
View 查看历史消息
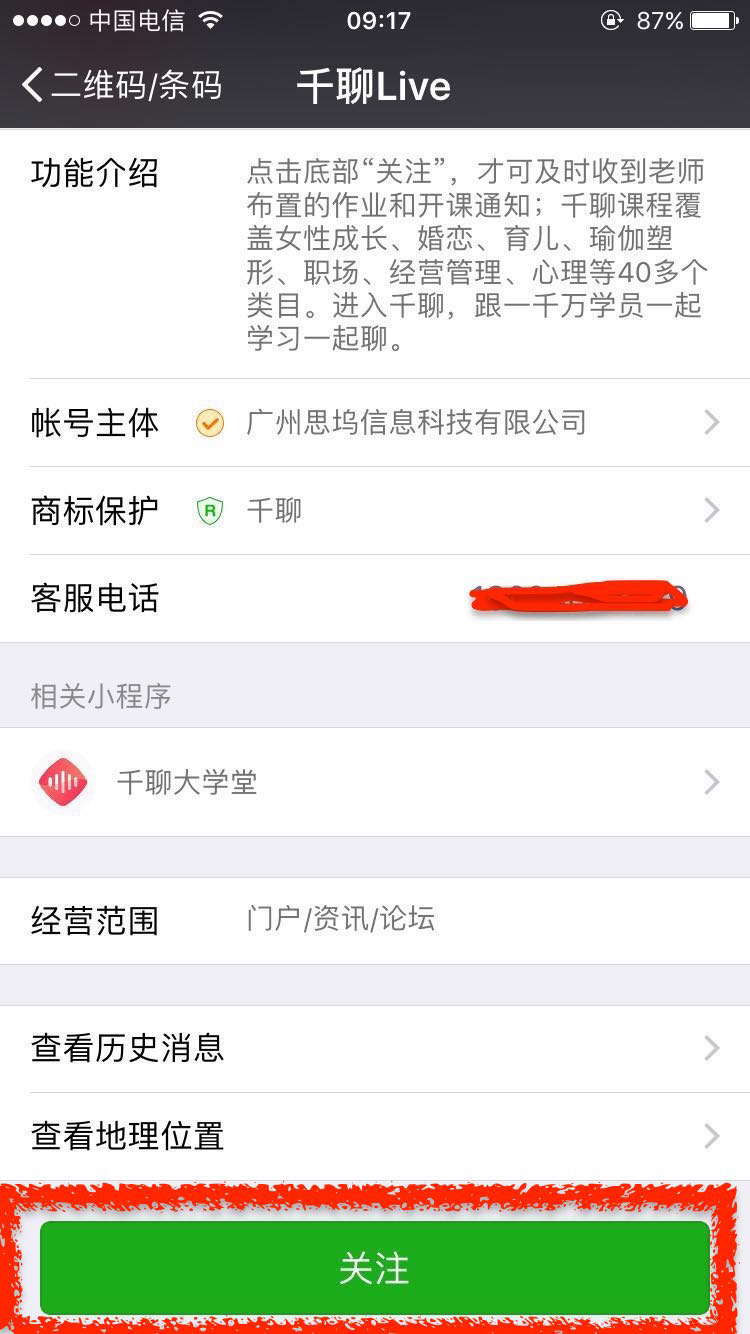(x=375, y=1049)
